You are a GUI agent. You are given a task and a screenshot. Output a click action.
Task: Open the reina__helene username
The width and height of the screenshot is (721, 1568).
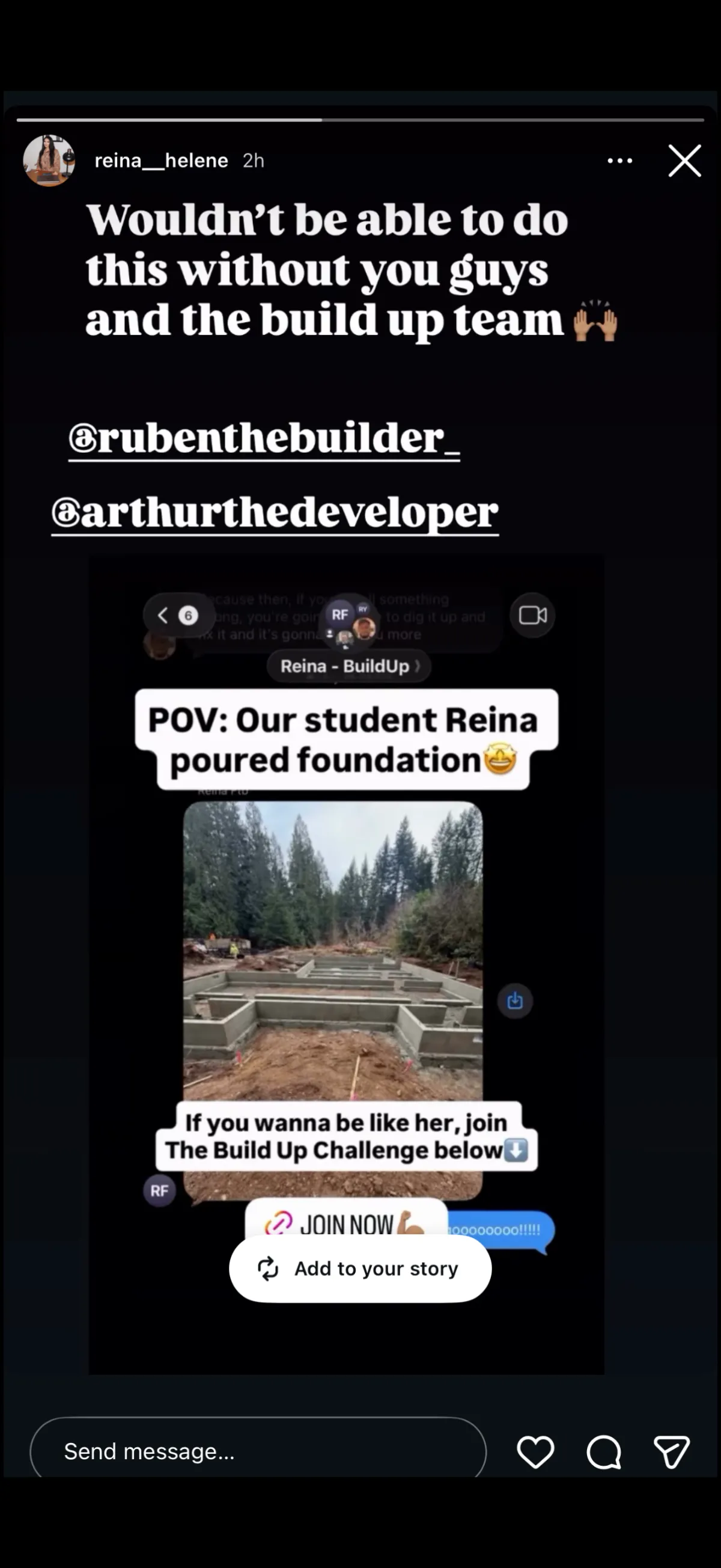(161, 161)
